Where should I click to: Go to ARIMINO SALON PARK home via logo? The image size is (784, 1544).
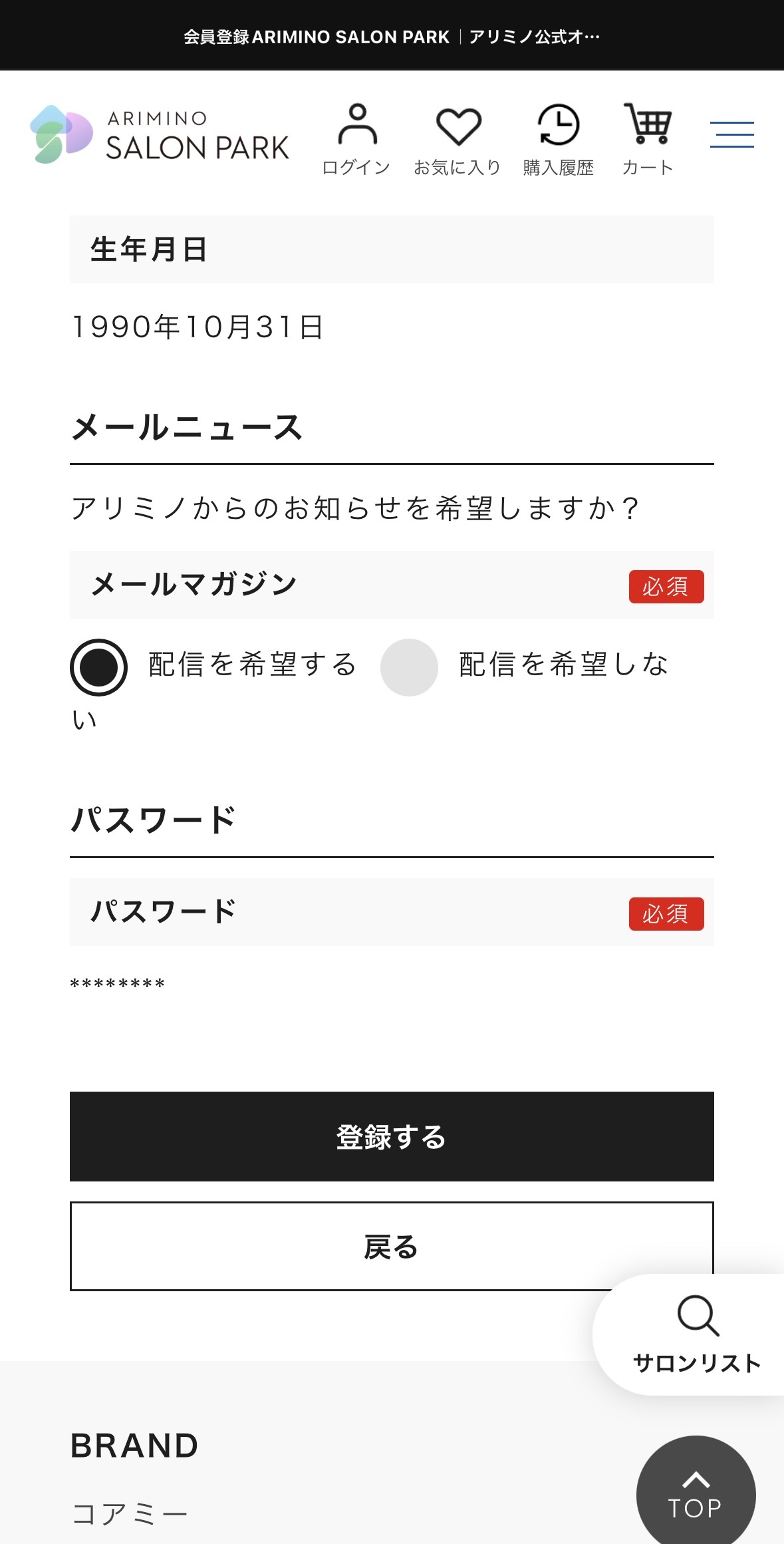coord(160,134)
